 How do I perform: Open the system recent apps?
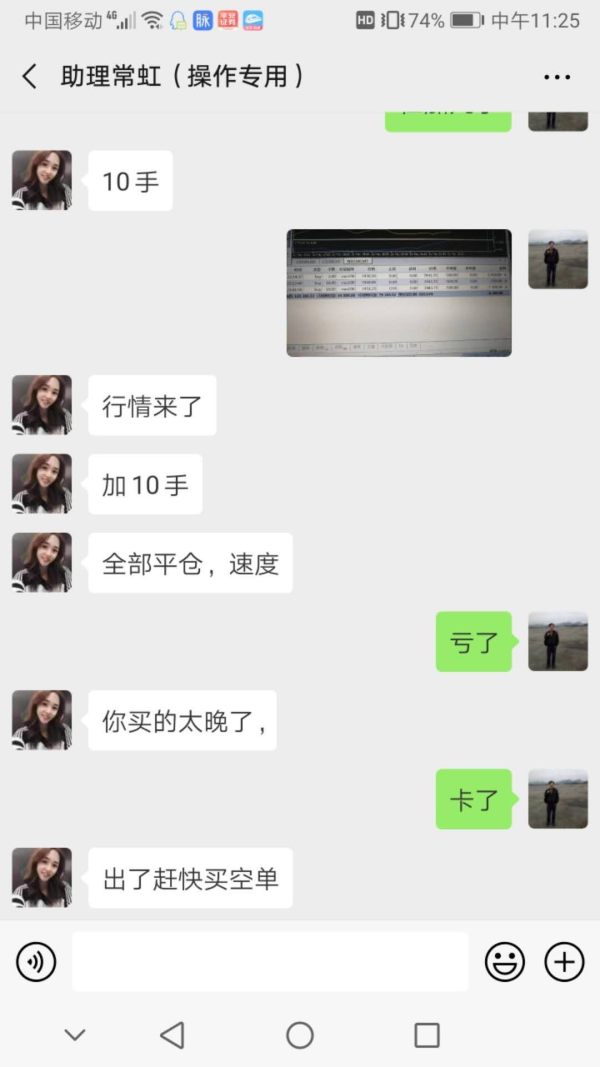(427, 1035)
